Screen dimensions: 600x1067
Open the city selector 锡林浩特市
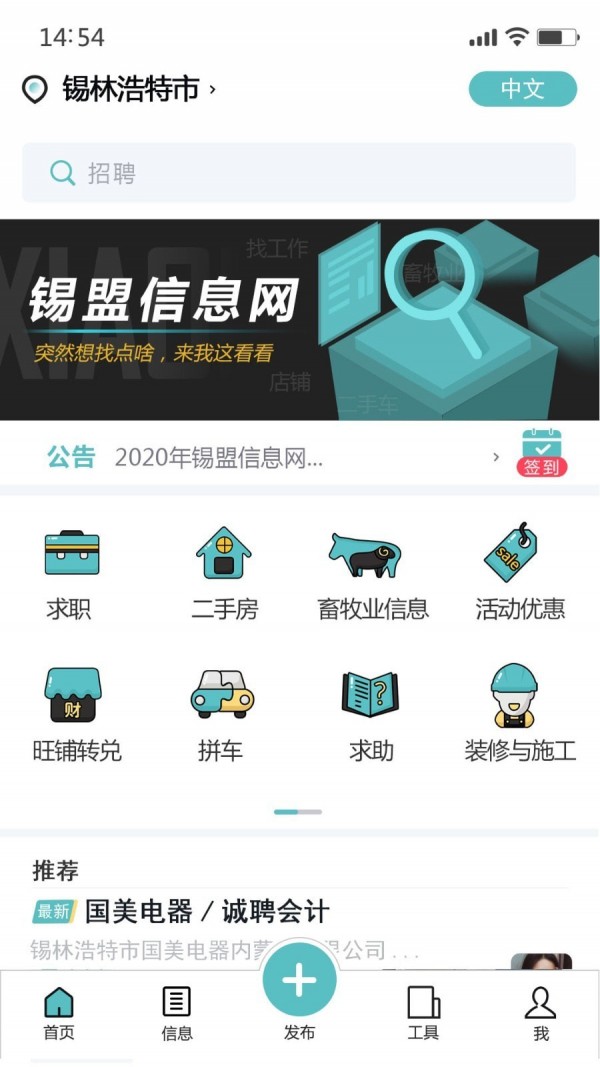click(130, 89)
